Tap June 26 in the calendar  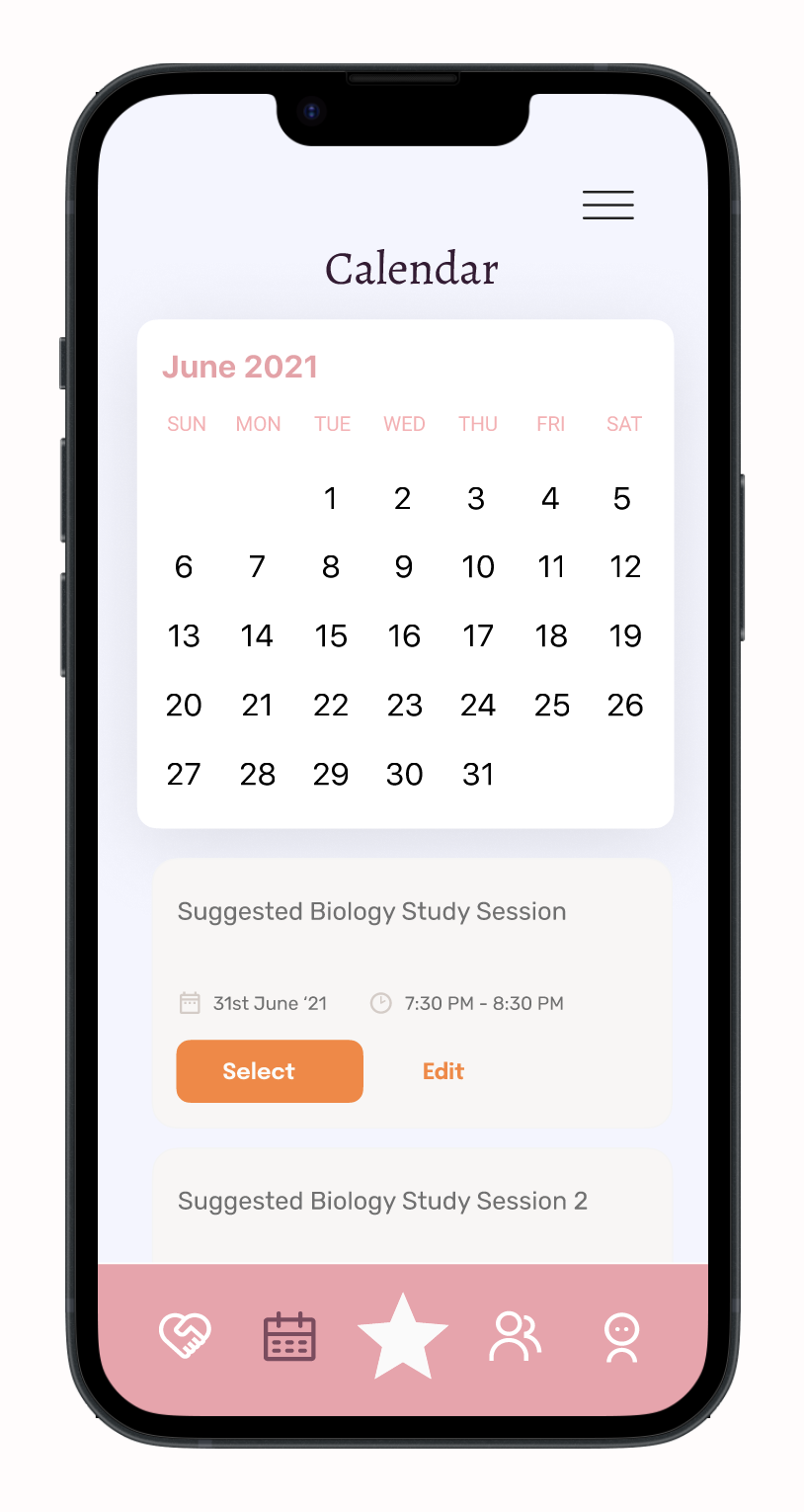click(x=625, y=705)
